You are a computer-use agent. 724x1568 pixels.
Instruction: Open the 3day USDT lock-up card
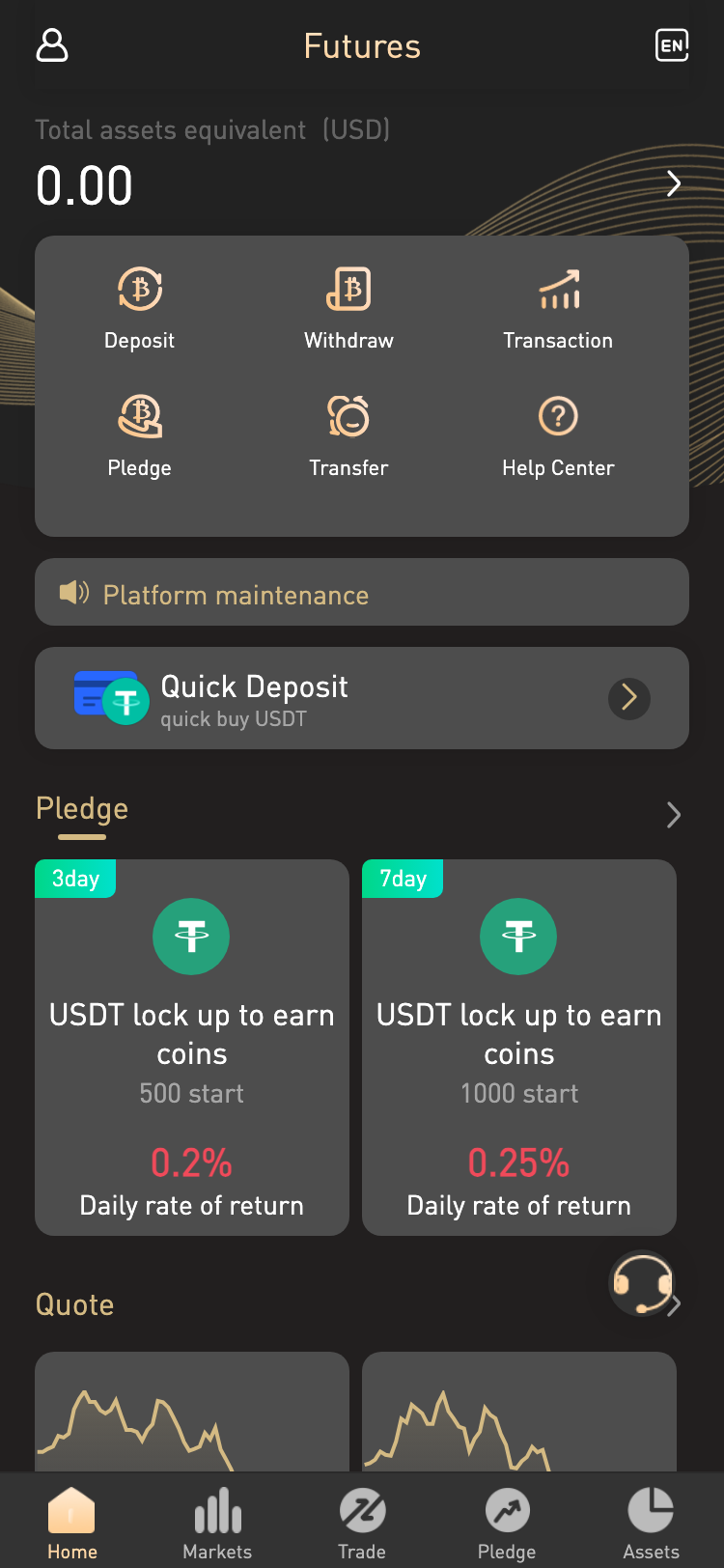pyautogui.click(x=192, y=1048)
